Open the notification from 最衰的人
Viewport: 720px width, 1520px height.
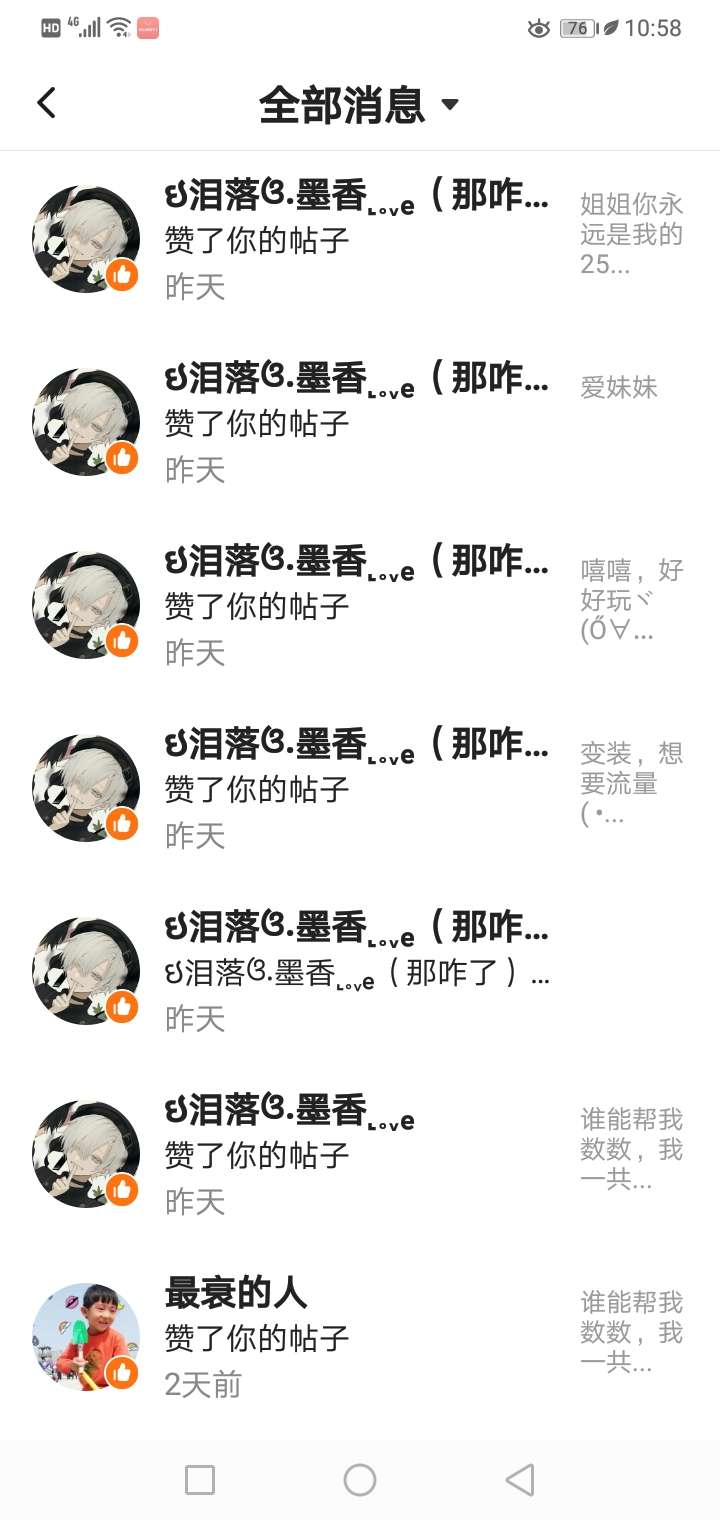tap(360, 1338)
